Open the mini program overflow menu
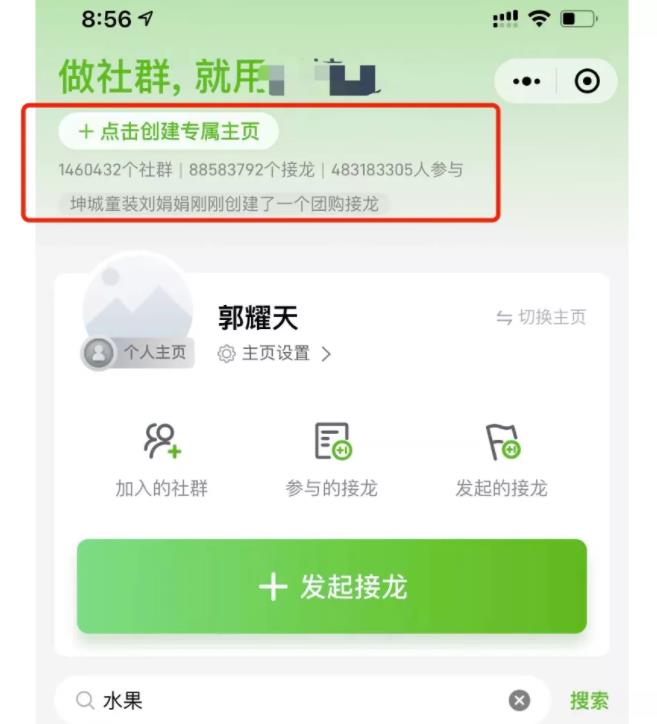 click(x=526, y=81)
